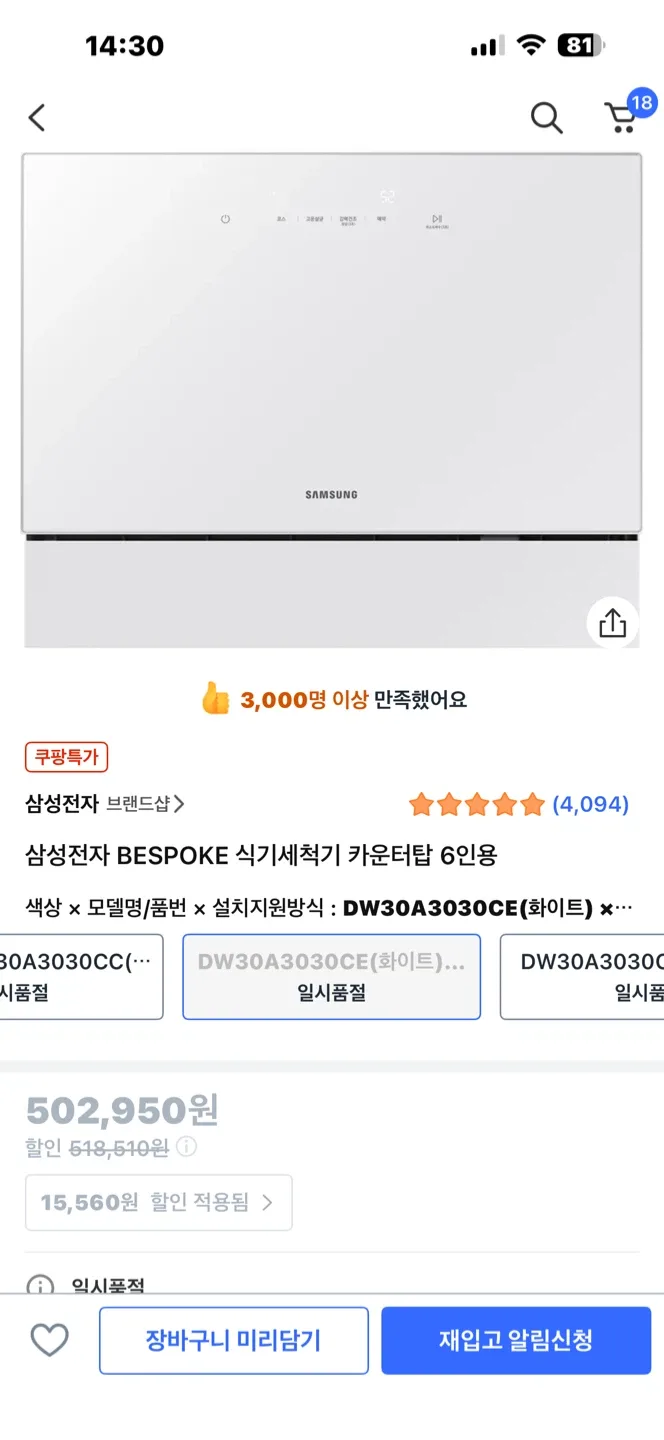This screenshot has width=664, height=1440.
Task: Share this dishwasher product
Action: coord(612,624)
